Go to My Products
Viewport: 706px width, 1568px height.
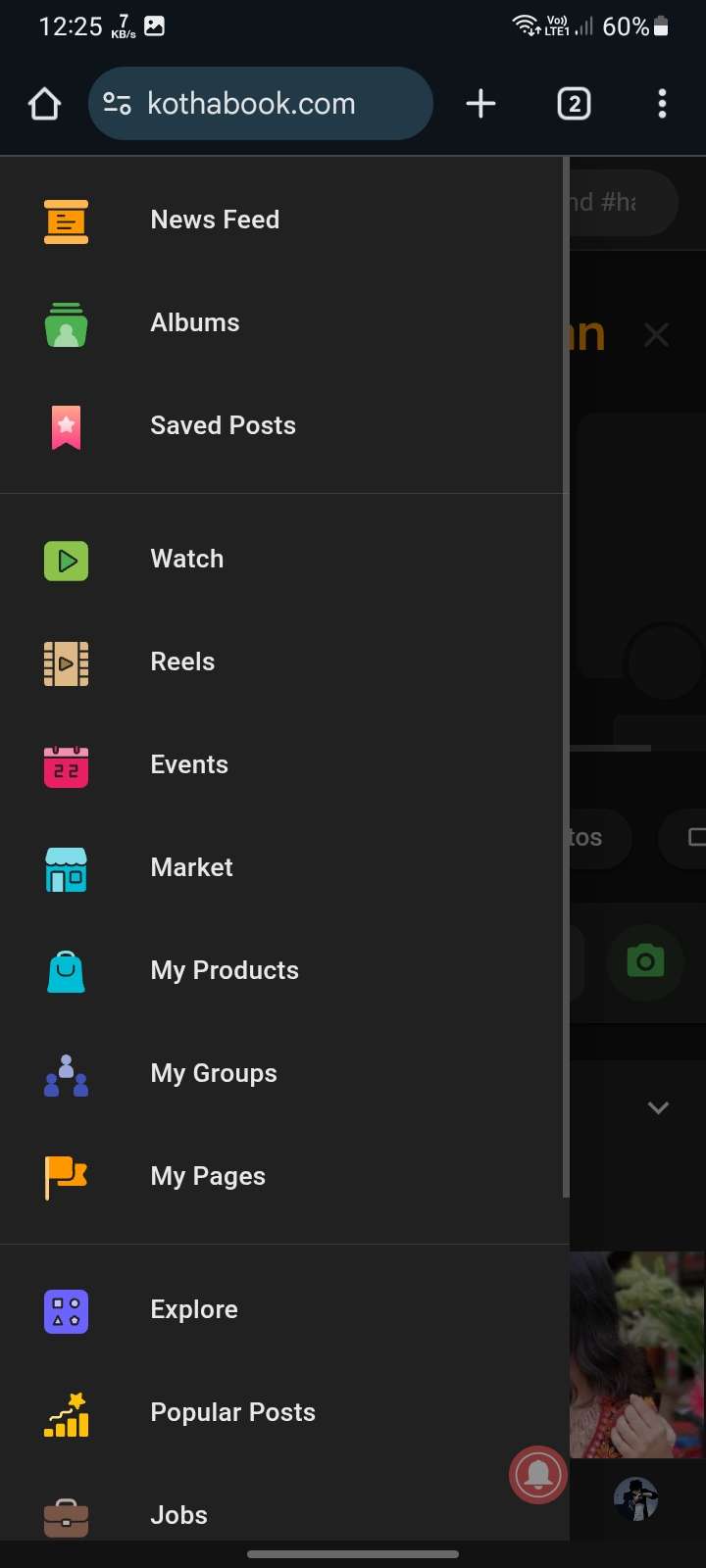click(x=225, y=971)
